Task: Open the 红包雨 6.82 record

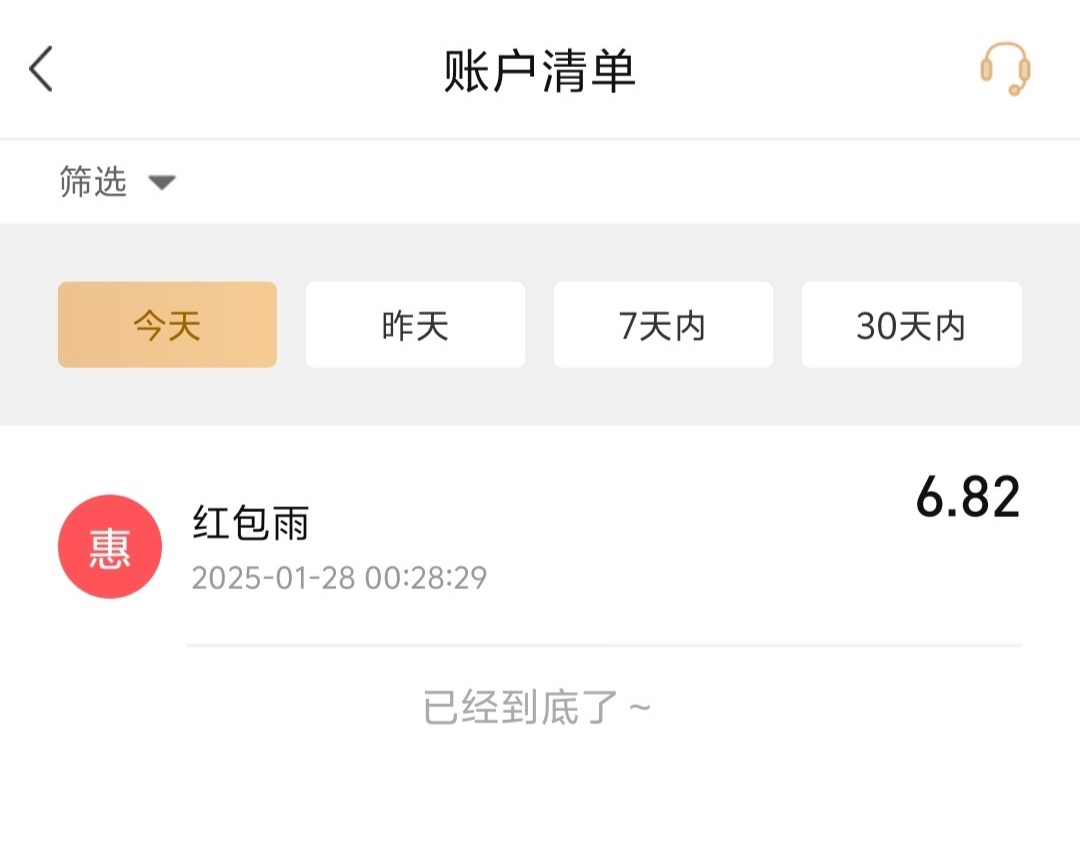Action: (540, 545)
